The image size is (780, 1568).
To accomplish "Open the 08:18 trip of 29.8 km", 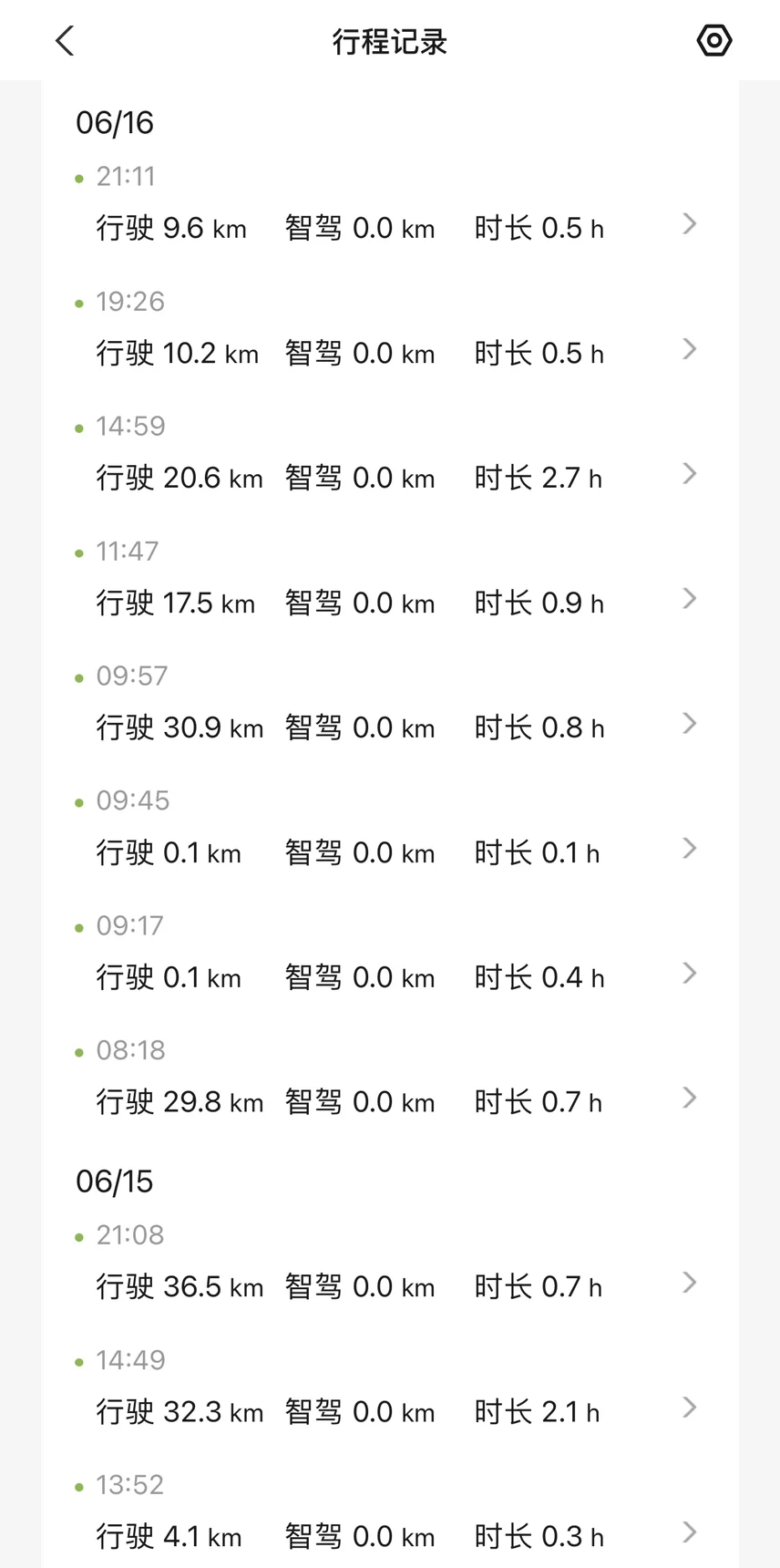I will [x=390, y=1078].
